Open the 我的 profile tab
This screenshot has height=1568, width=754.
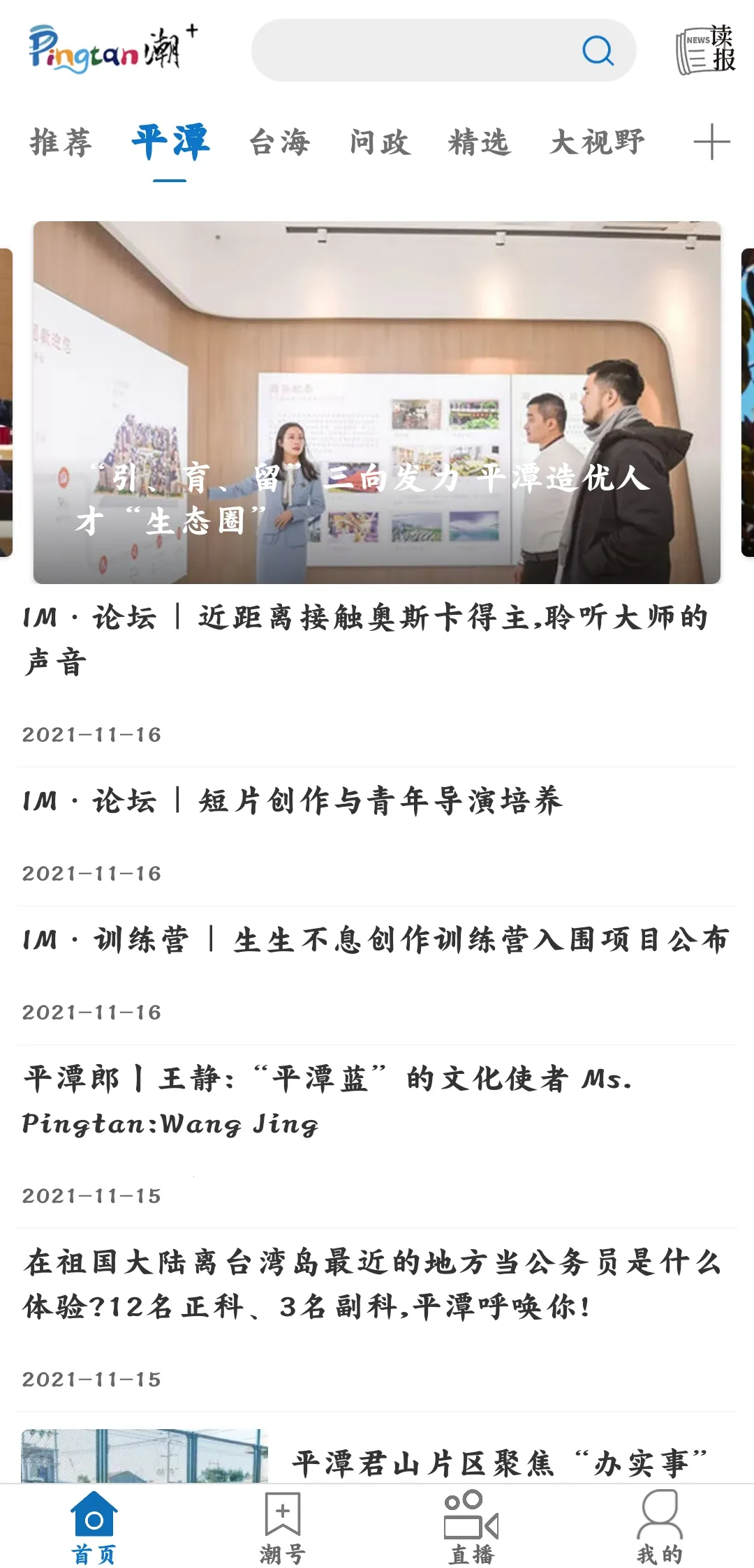[660, 1527]
